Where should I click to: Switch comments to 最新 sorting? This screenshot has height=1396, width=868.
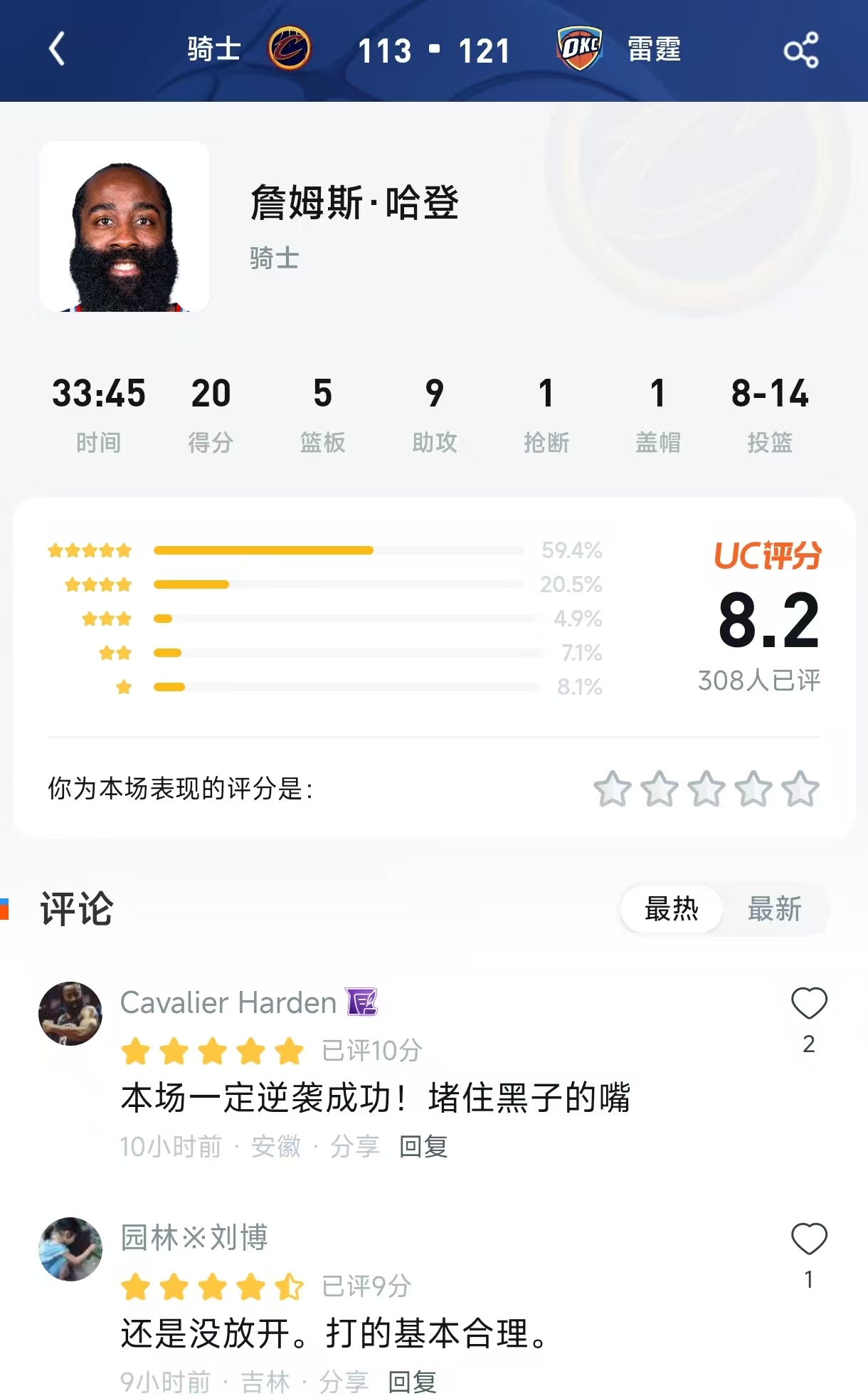[775, 909]
